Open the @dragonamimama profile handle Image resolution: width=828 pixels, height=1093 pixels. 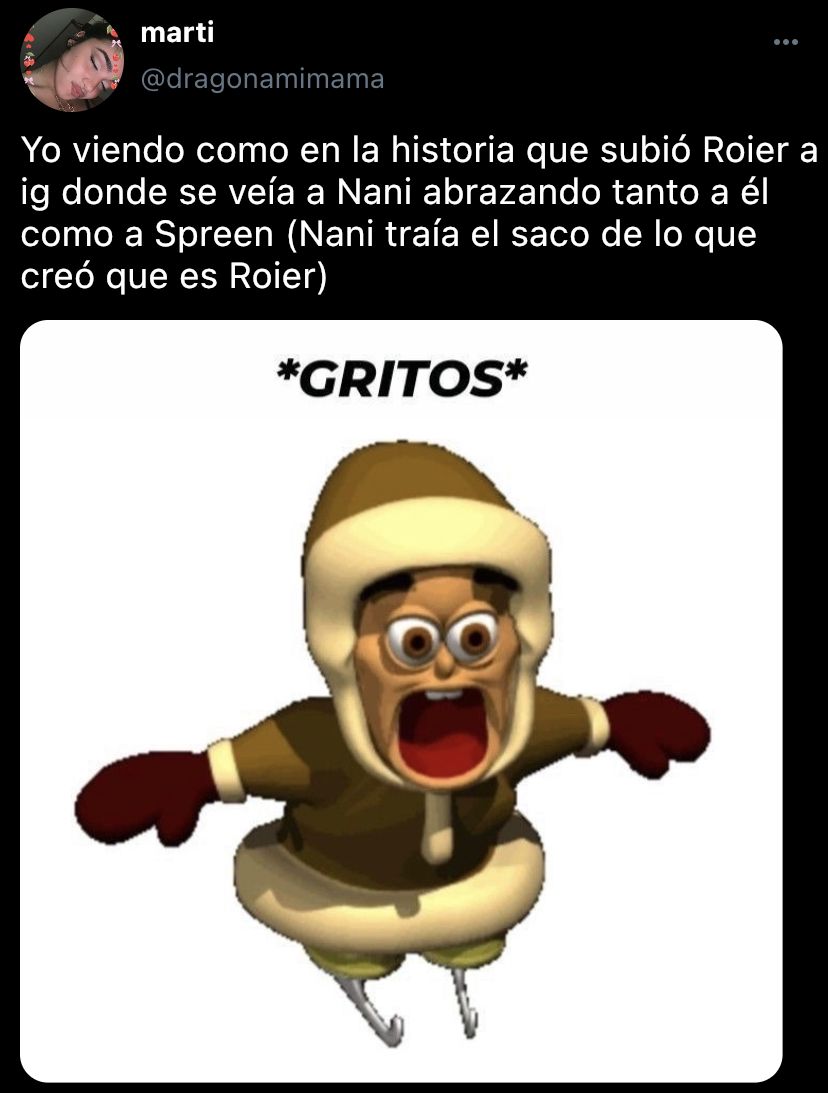(262, 80)
